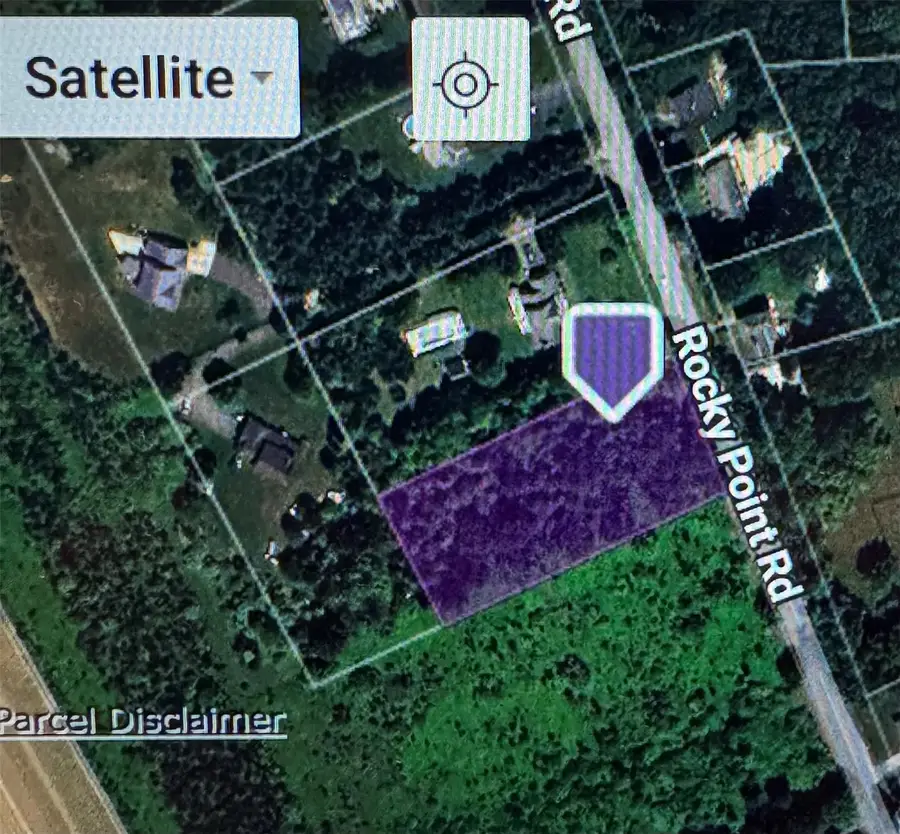Open the Satellite map type dropdown
This screenshot has width=900, height=834.
tap(148, 78)
